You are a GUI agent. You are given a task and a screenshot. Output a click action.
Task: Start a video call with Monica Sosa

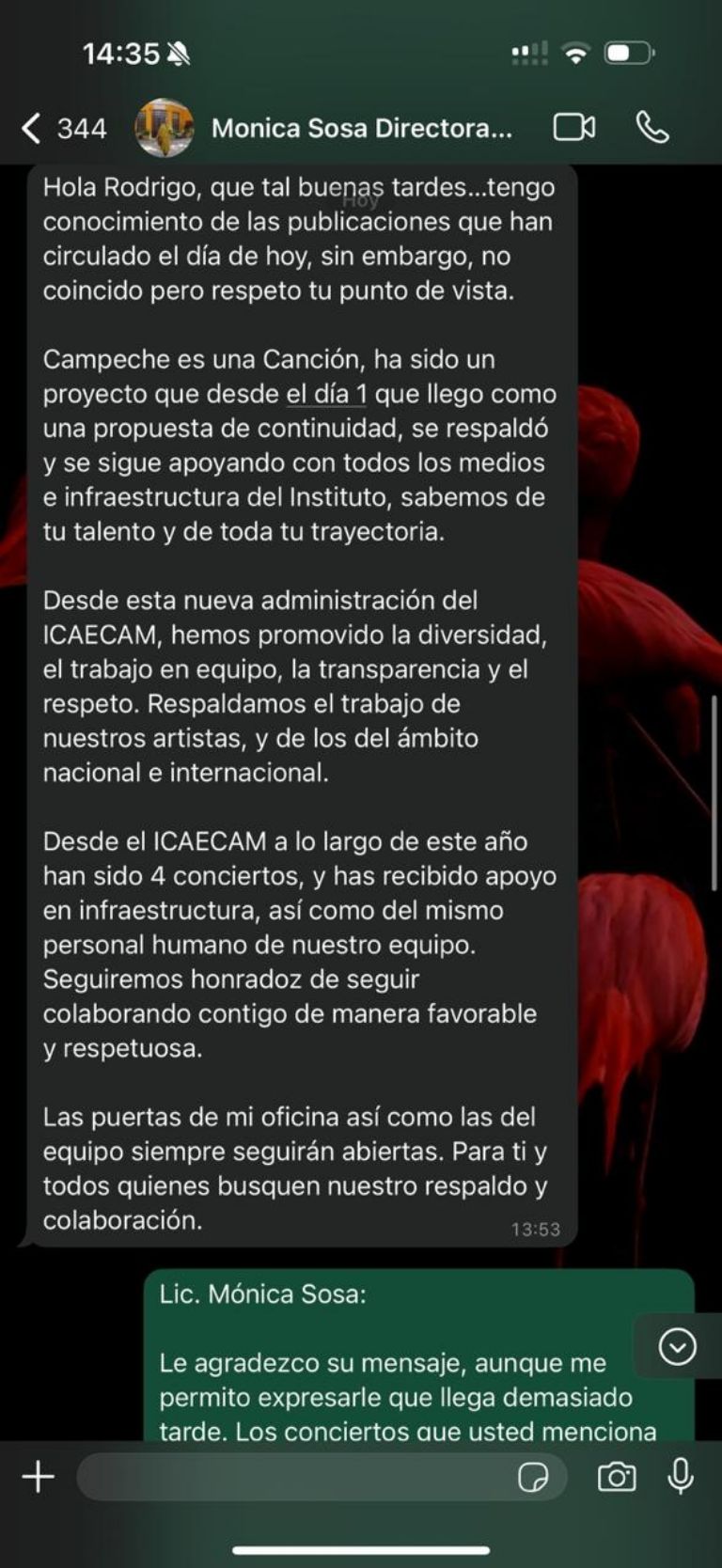(x=574, y=127)
